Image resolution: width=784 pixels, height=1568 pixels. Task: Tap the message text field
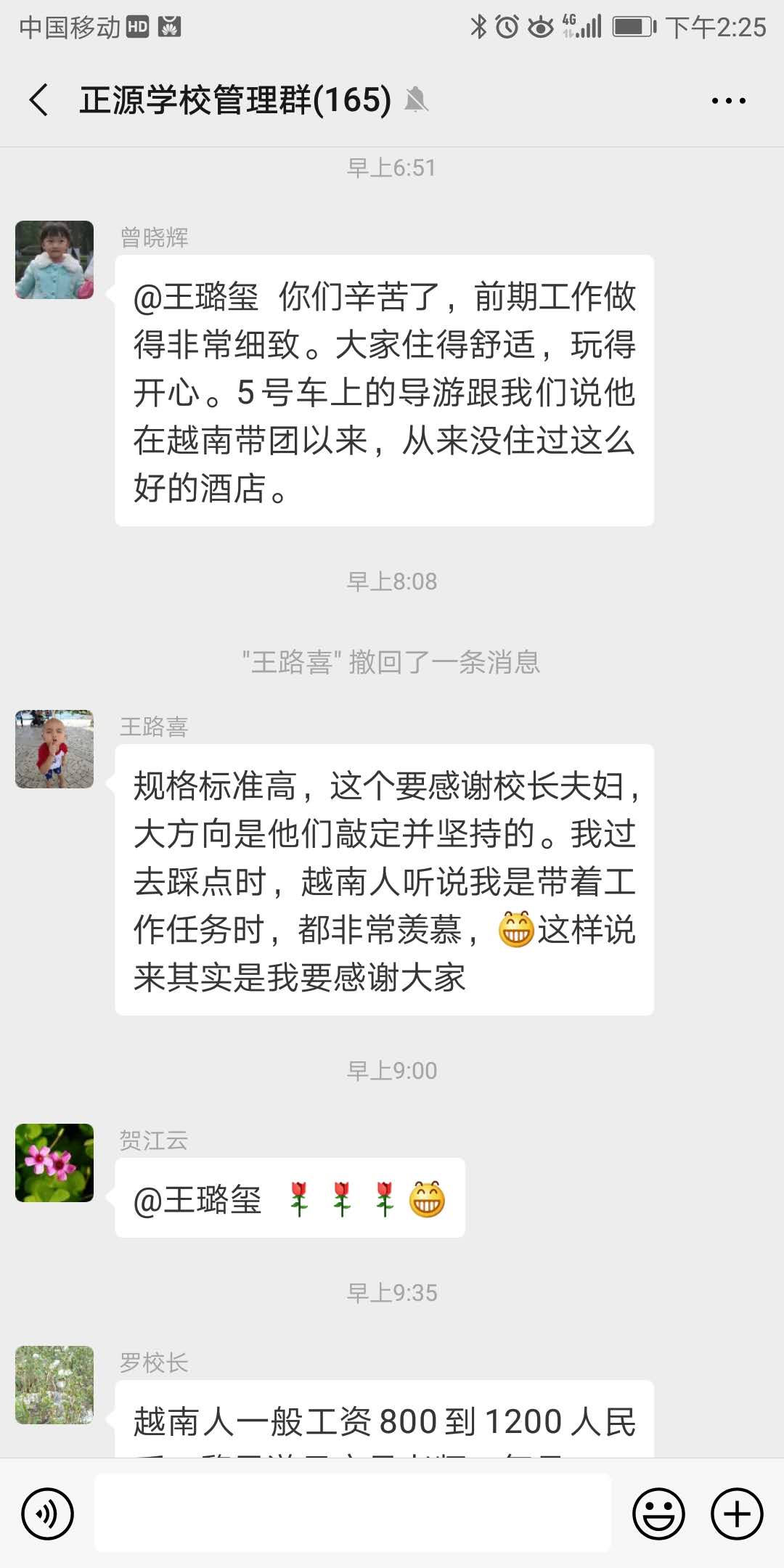point(353,1513)
